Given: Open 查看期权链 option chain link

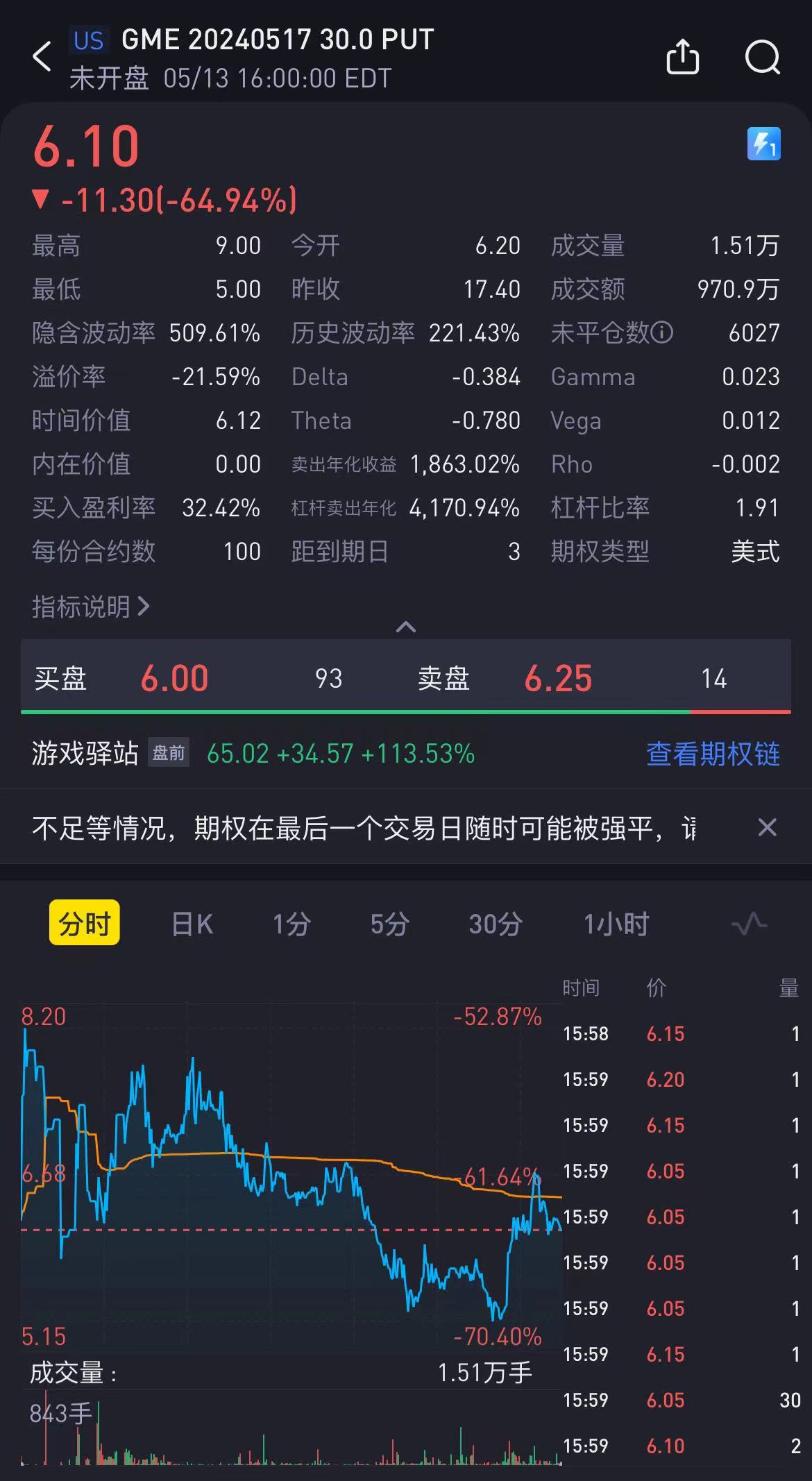Looking at the screenshot, I should [713, 754].
